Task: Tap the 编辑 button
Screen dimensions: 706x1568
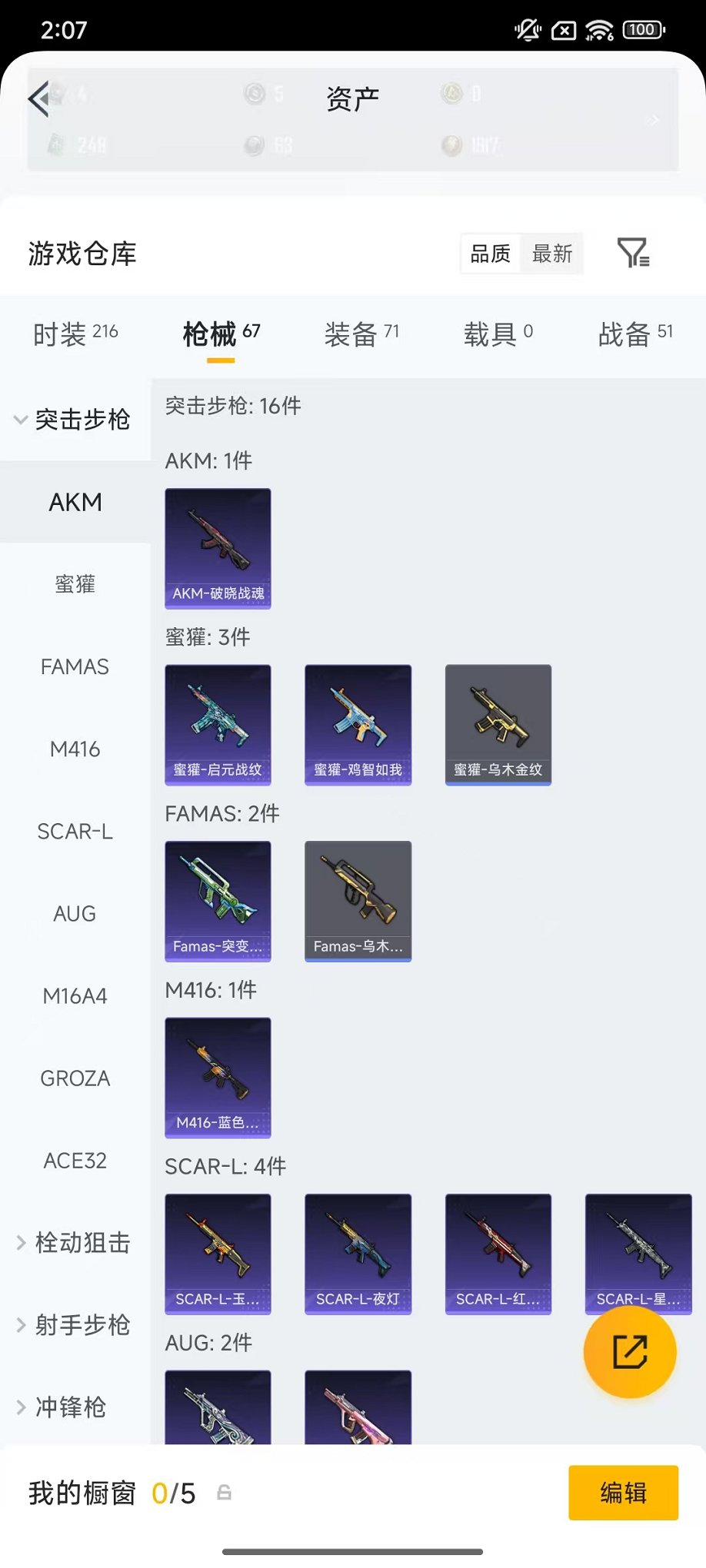Action: pos(623,1493)
